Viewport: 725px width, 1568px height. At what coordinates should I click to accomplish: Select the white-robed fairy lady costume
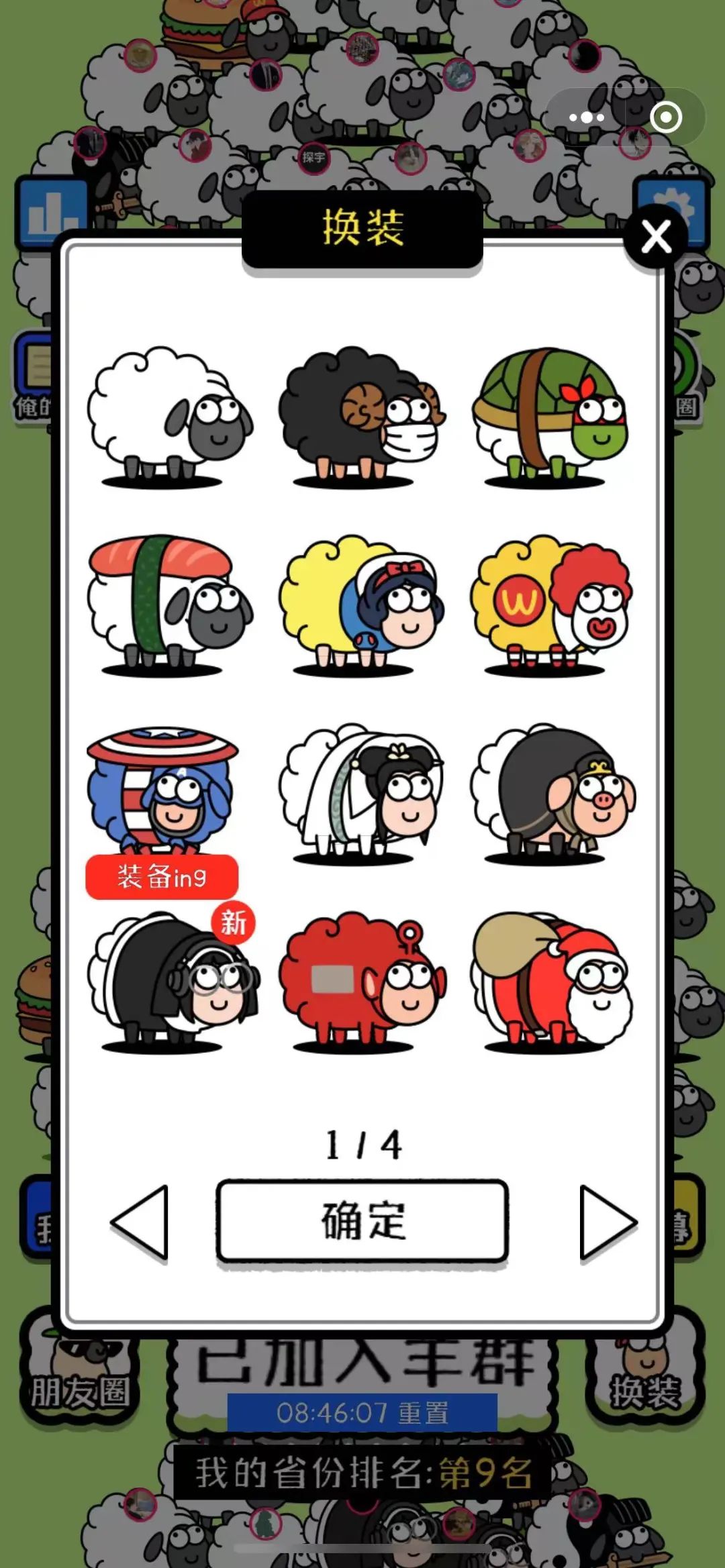point(361,792)
